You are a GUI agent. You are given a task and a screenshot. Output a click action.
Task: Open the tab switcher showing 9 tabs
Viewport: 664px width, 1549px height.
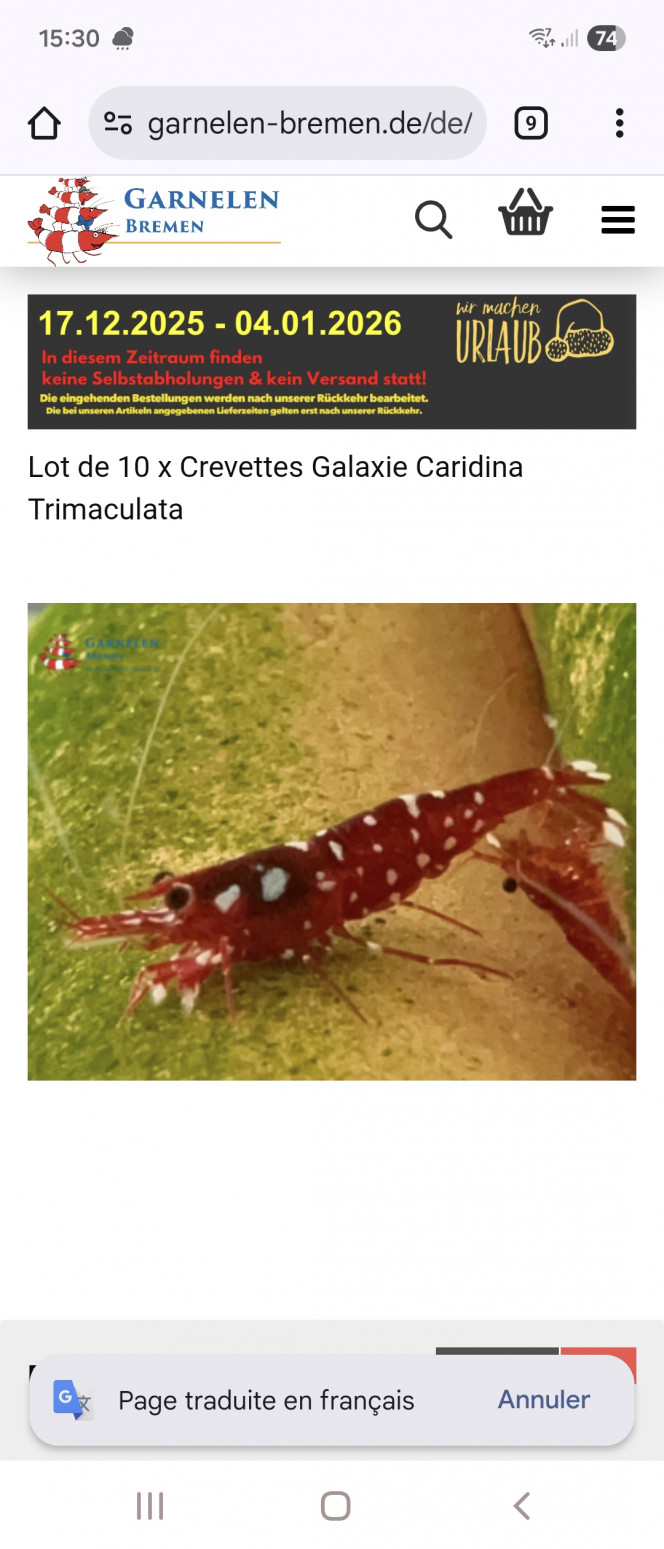[530, 124]
